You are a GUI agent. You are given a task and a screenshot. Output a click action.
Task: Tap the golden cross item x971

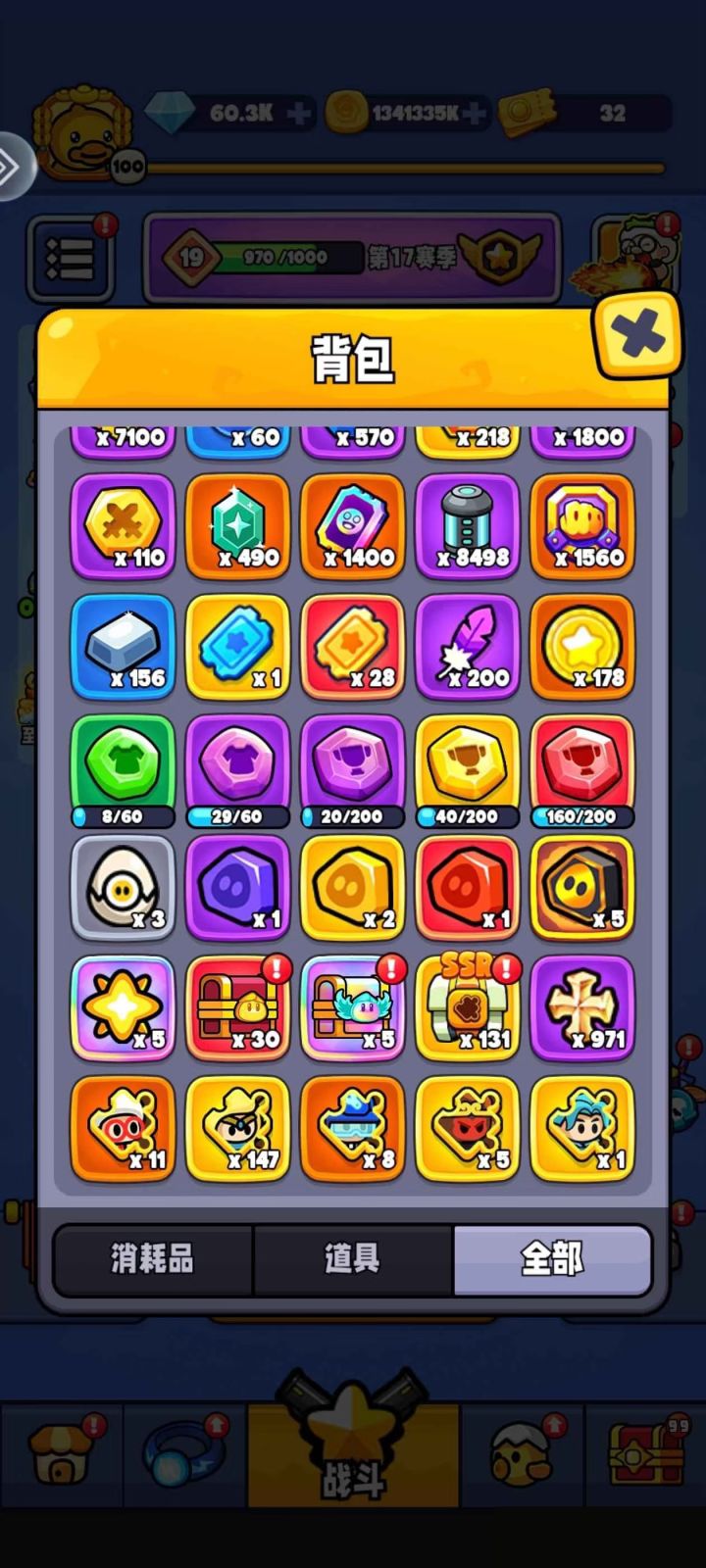click(x=582, y=1009)
